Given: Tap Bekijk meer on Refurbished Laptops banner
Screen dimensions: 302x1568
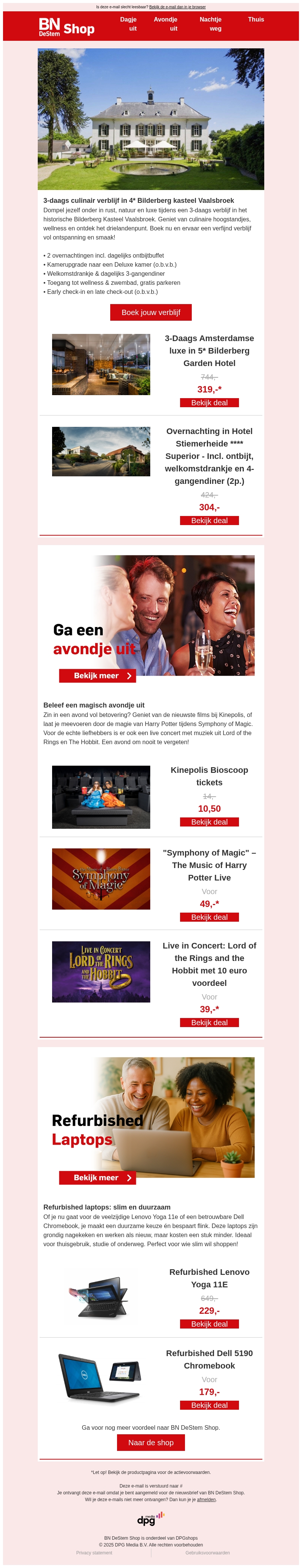Looking at the screenshot, I should [x=97, y=1178].
